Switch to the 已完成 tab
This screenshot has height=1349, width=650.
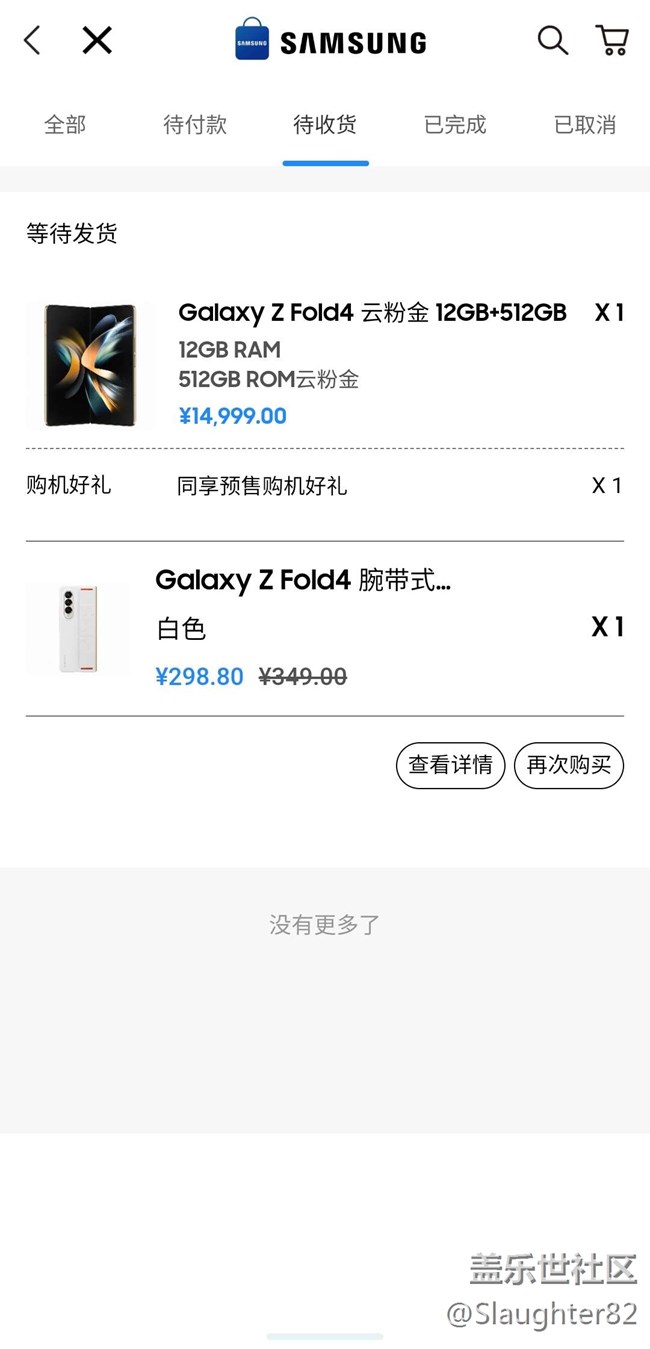tap(455, 125)
